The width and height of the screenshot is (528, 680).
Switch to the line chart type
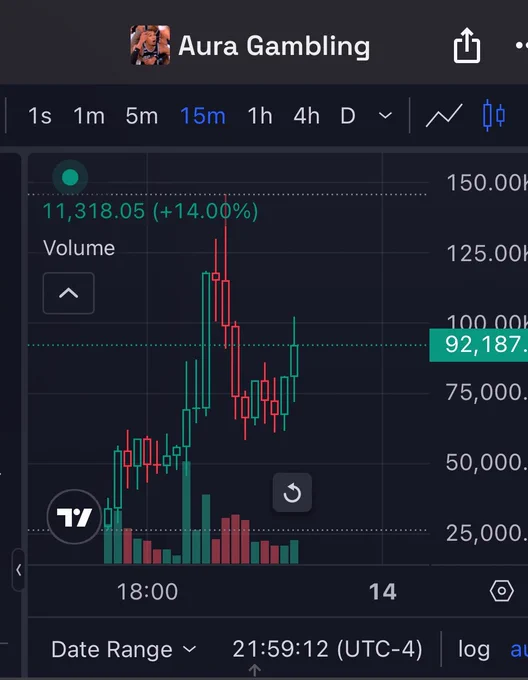click(x=444, y=116)
